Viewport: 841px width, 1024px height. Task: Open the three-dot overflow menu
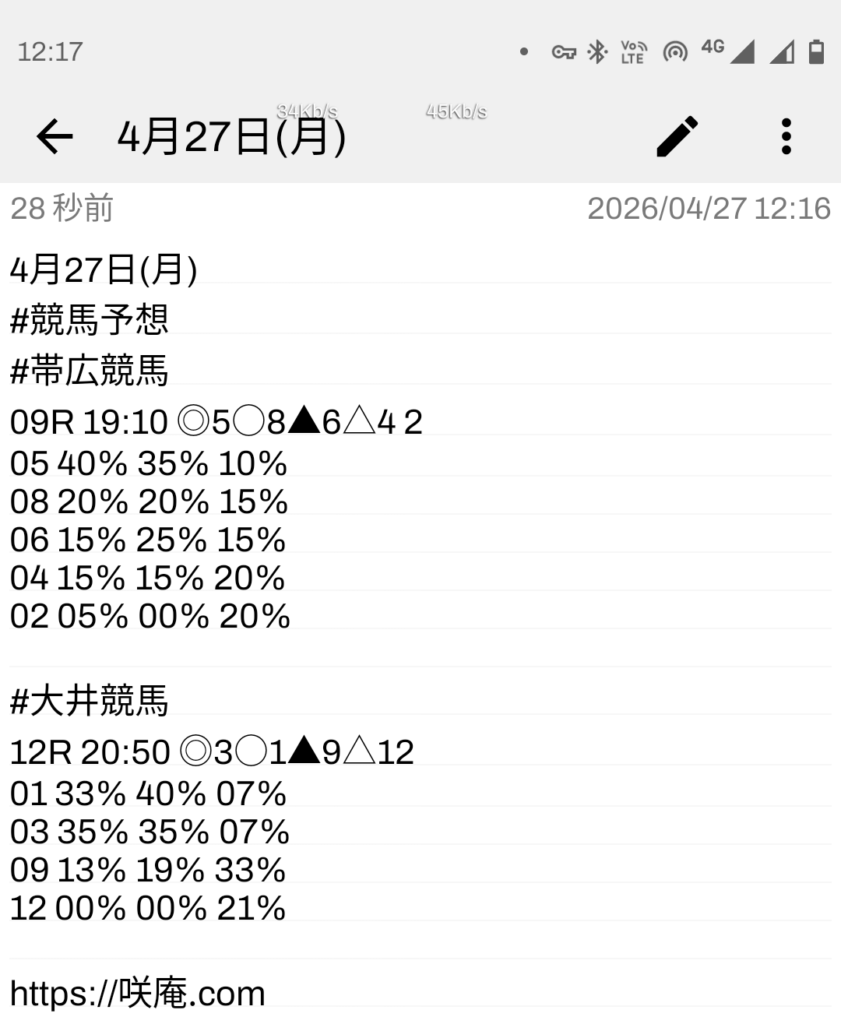787,137
